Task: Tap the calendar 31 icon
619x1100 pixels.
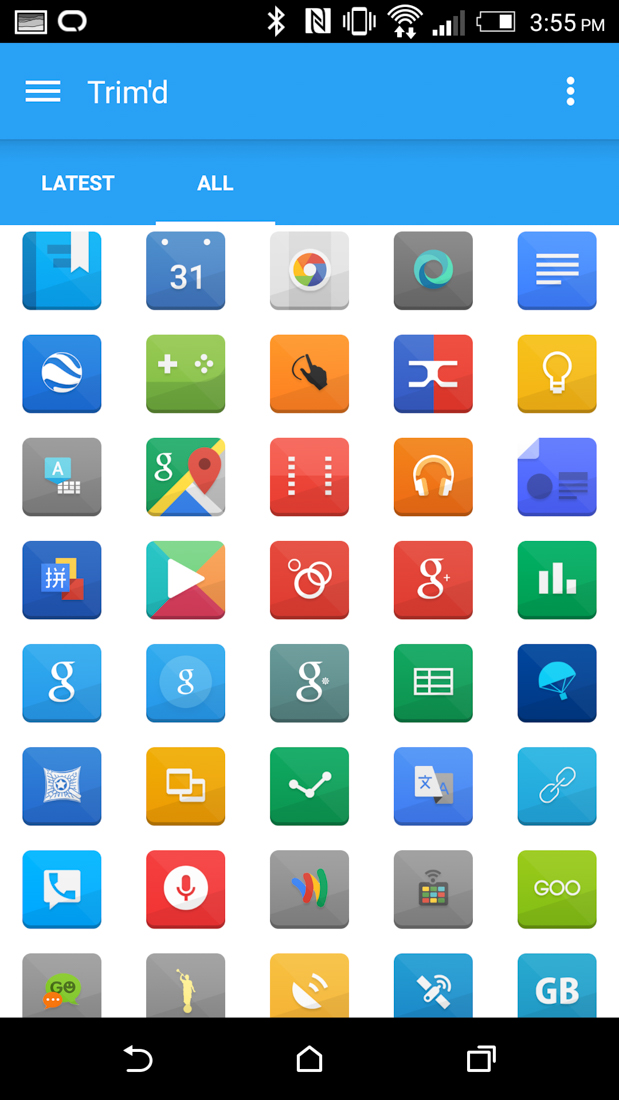Action: click(186, 271)
